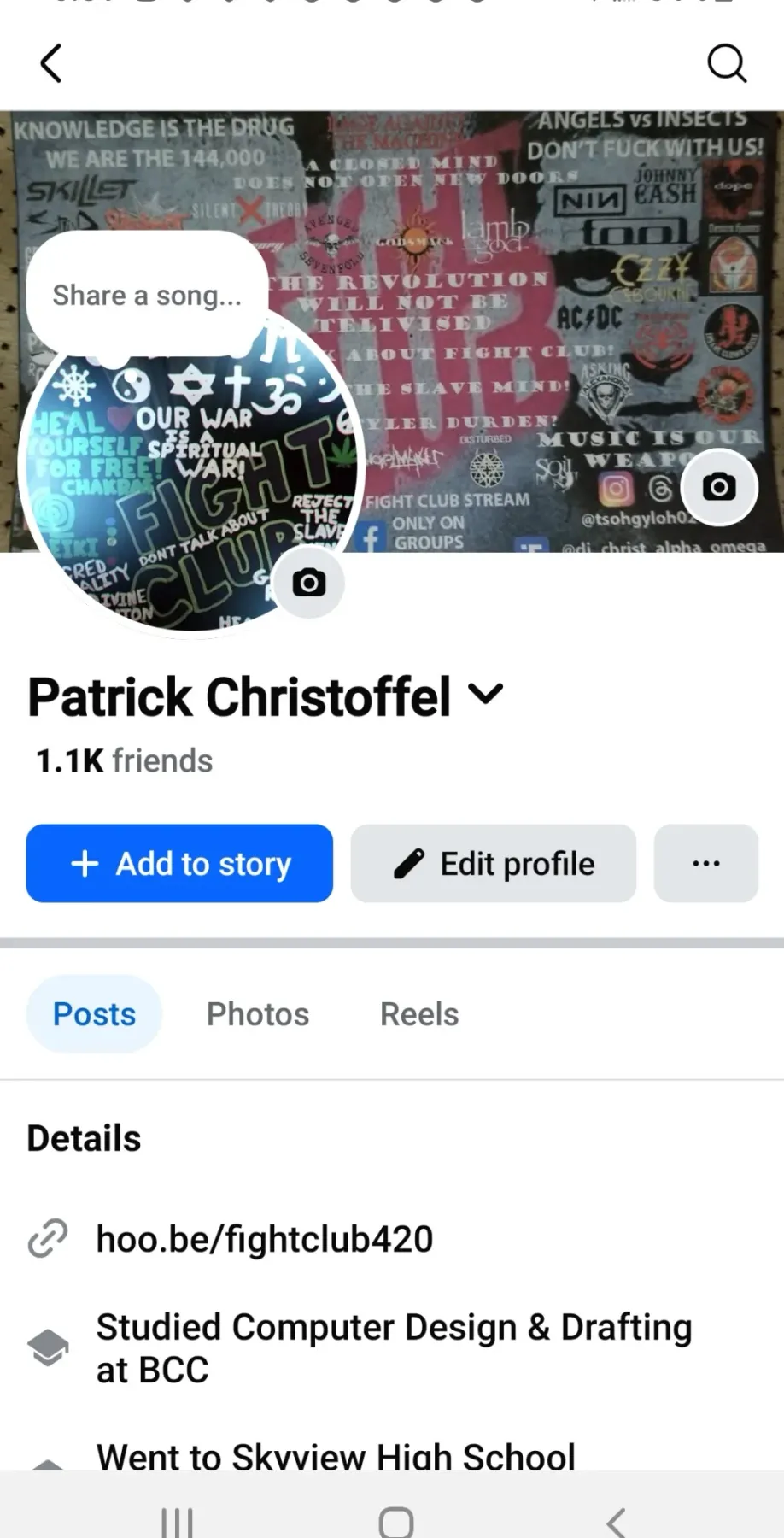Go back using the top-left arrow
Image resolution: width=784 pixels, height=1538 pixels.
click(x=51, y=63)
